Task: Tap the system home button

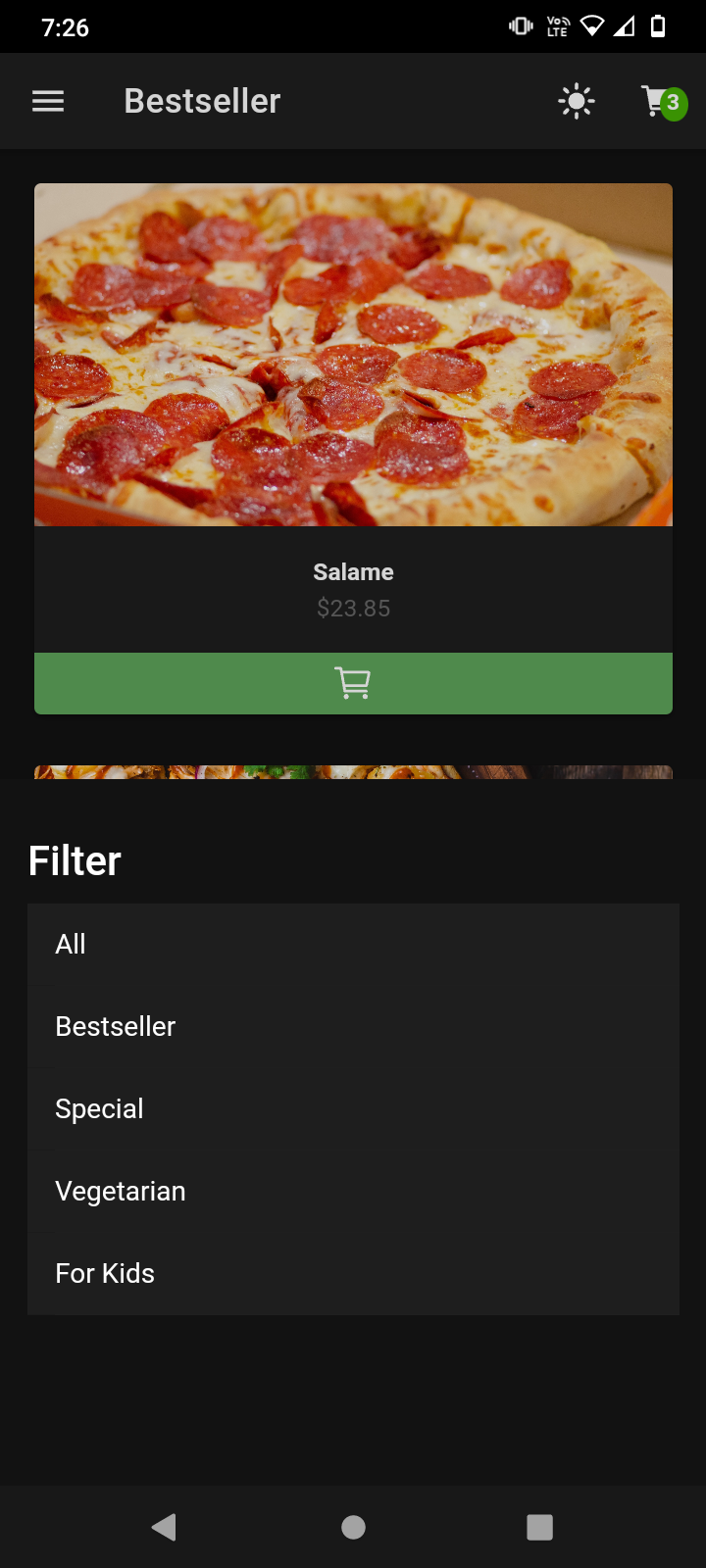Action: (x=353, y=1527)
